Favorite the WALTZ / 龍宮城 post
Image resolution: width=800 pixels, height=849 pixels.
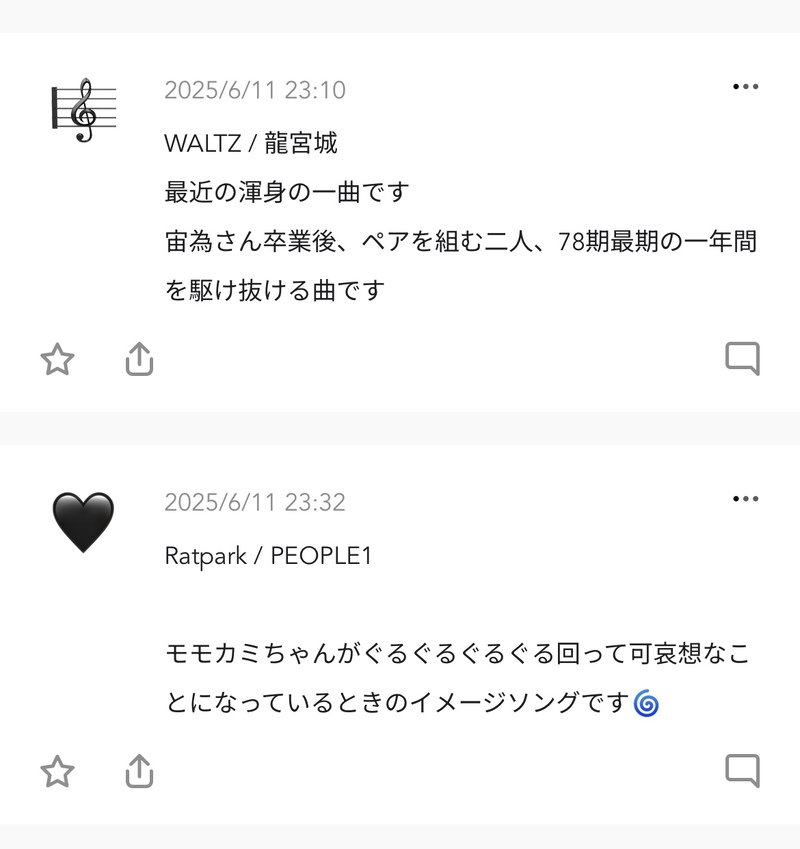click(x=57, y=359)
